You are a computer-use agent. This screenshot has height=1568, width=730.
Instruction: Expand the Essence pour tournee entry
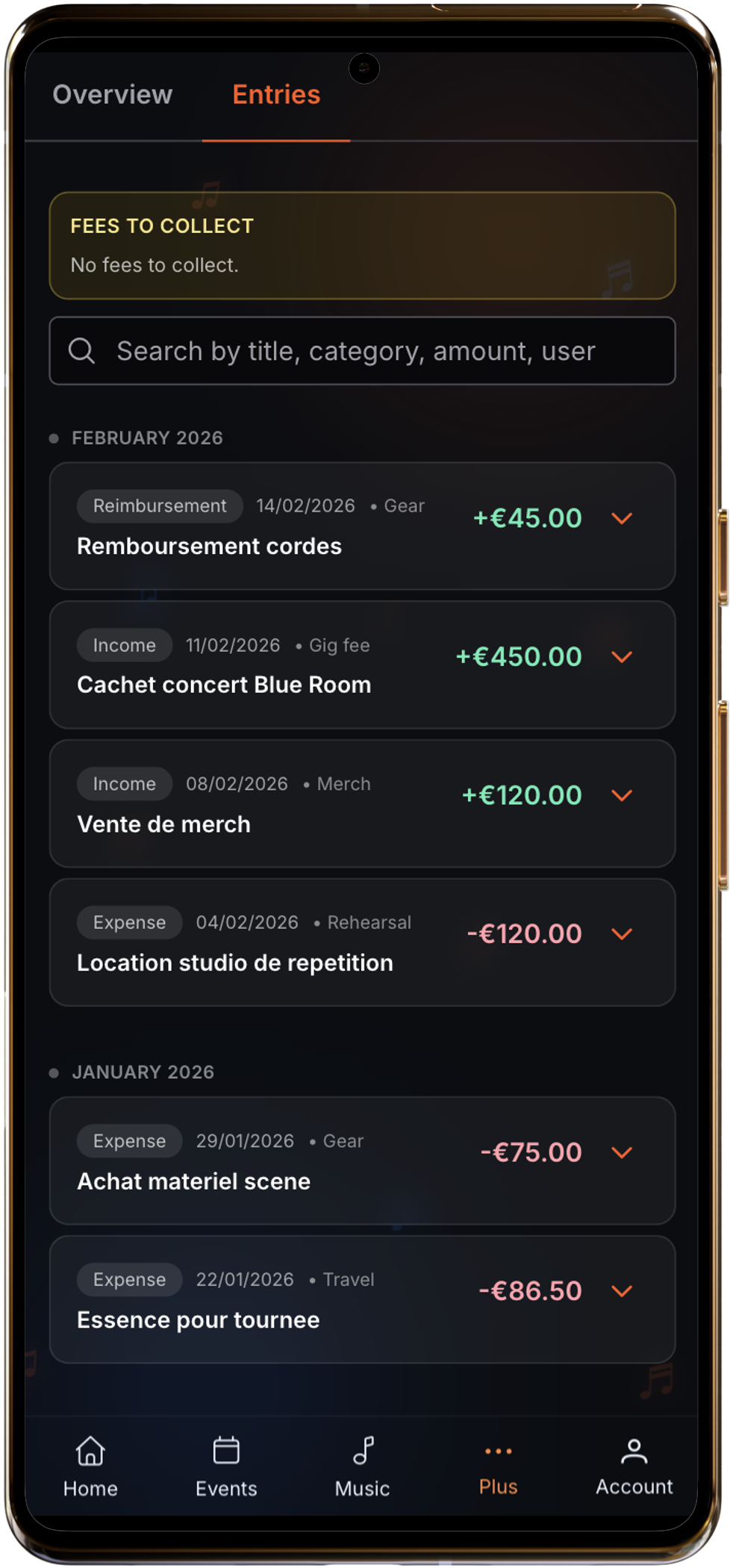[x=622, y=1290]
